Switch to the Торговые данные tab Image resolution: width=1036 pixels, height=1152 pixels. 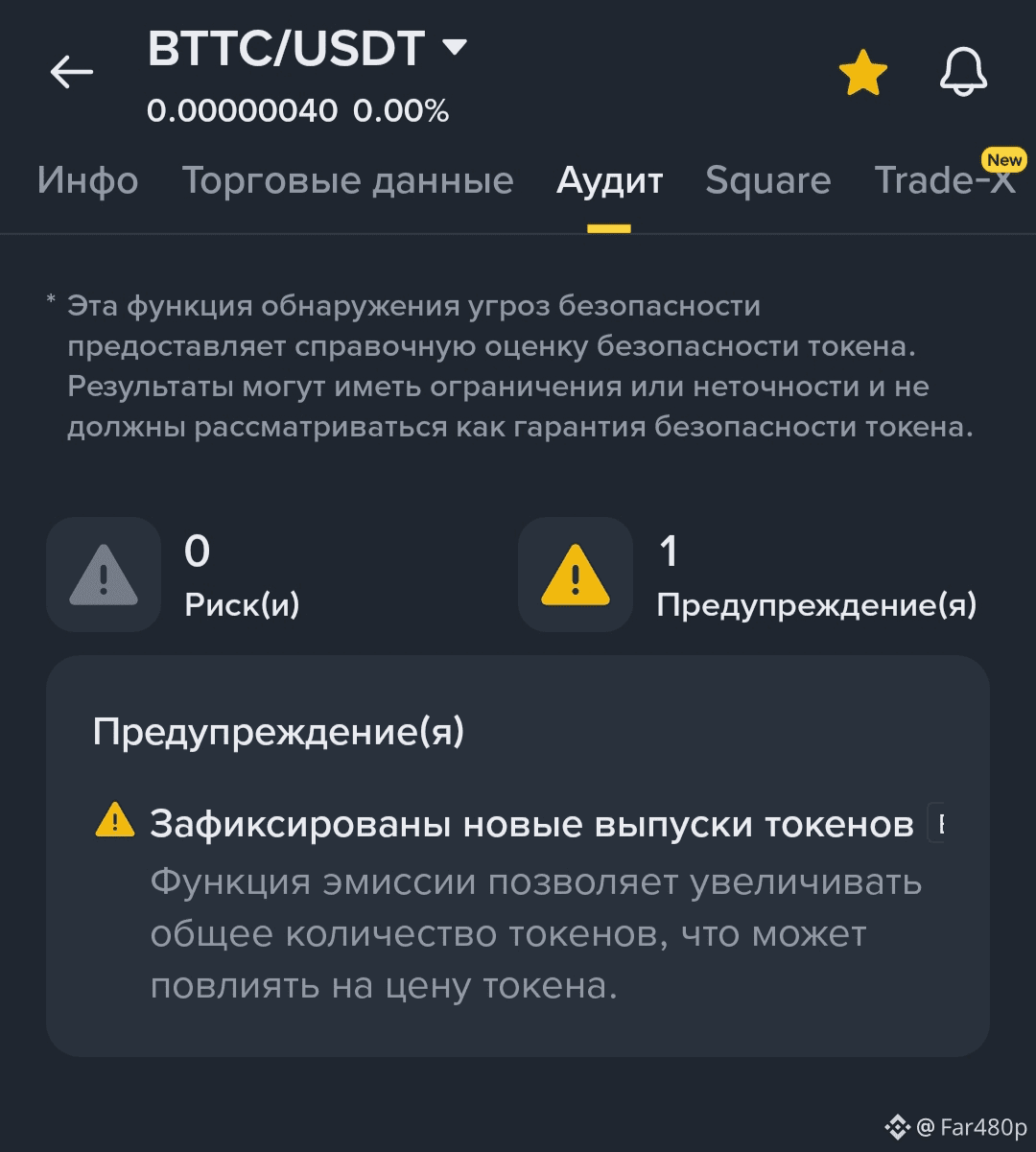click(x=347, y=180)
